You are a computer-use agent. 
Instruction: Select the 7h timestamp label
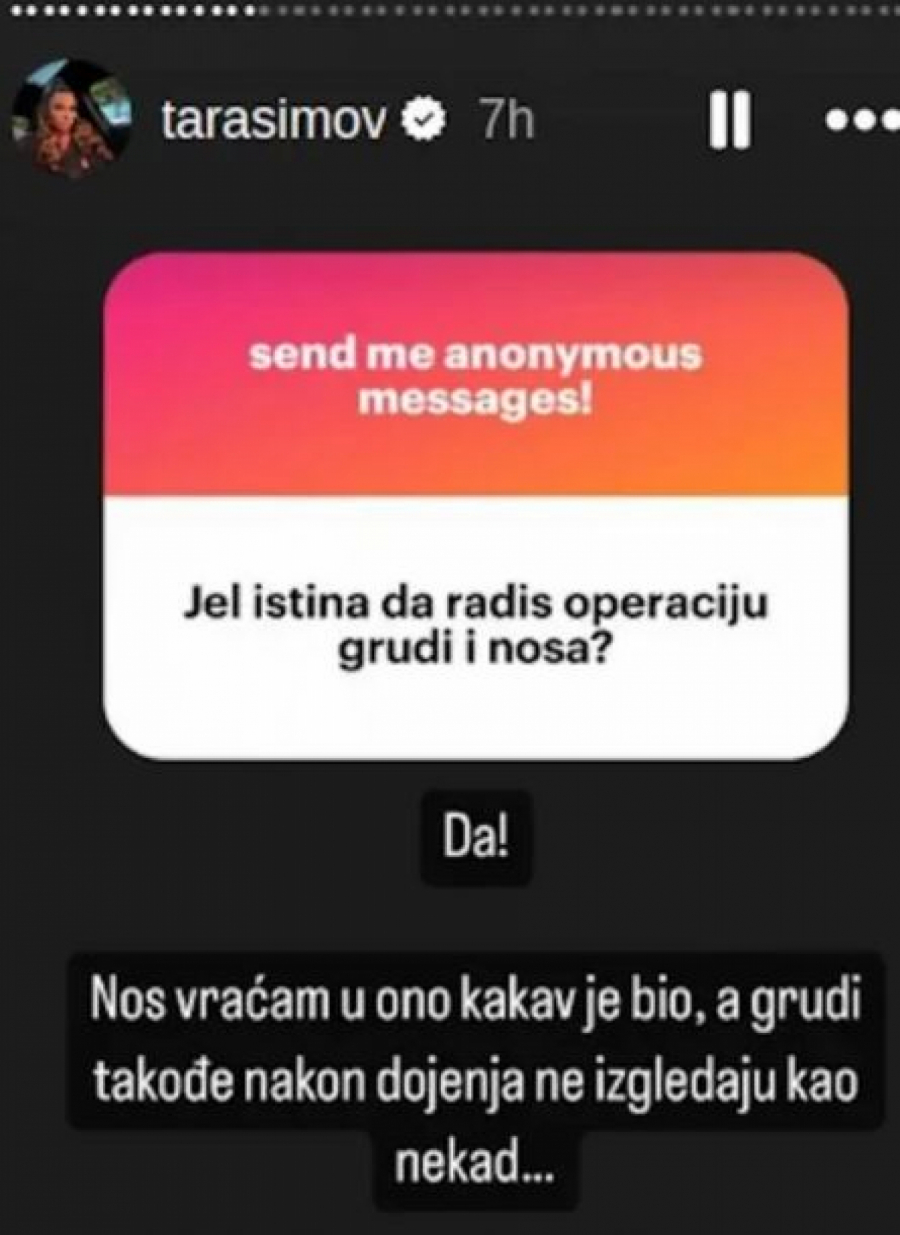508,117
